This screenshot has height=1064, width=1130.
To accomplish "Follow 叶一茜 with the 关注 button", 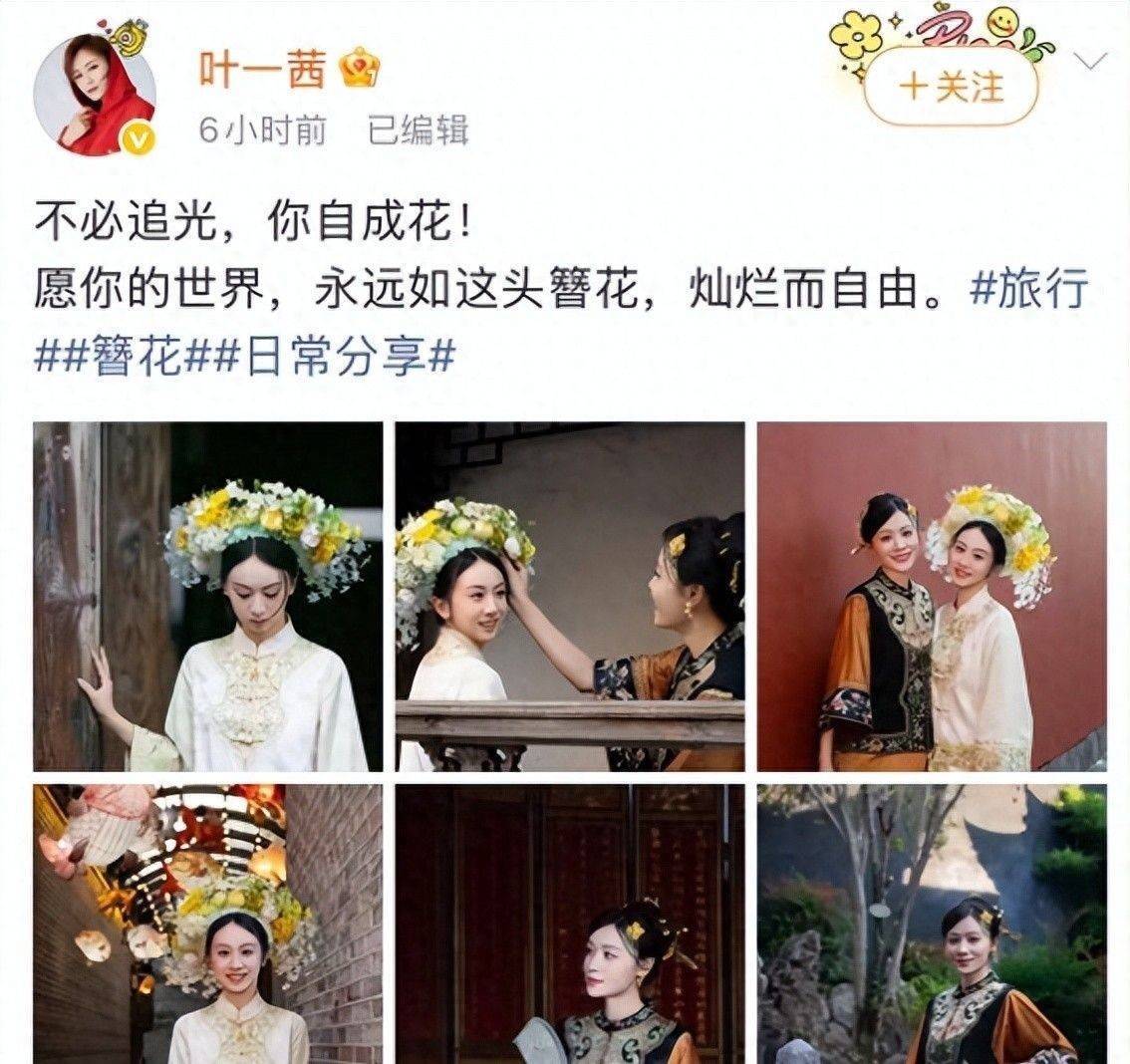I will [952, 88].
